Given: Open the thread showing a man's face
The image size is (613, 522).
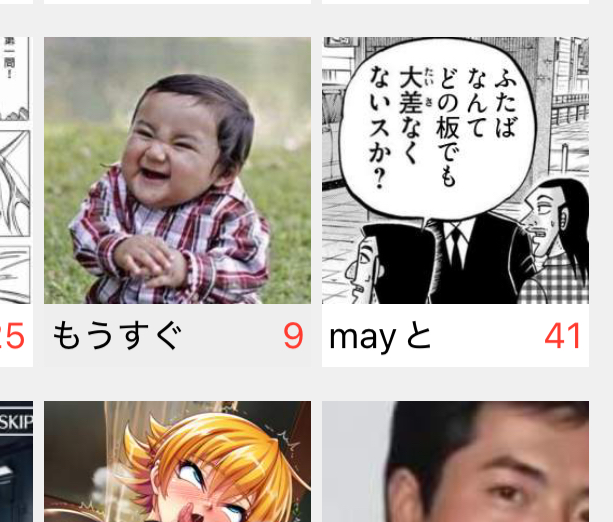Looking at the screenshot, I should click(455, 462).
